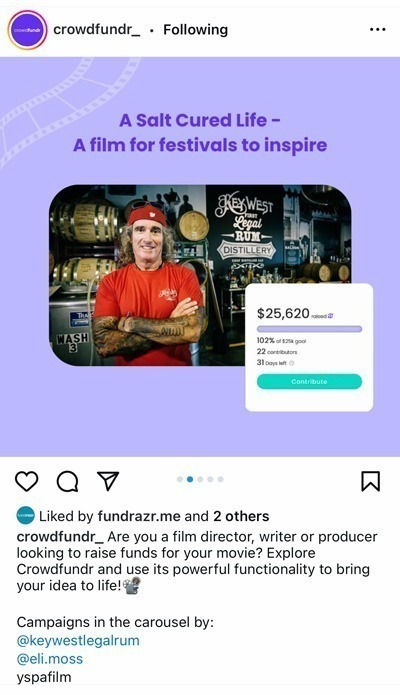This screenshot has height=695, width=400.
Task: Share post via paper plane icon
Action: (x=108, y=481)
